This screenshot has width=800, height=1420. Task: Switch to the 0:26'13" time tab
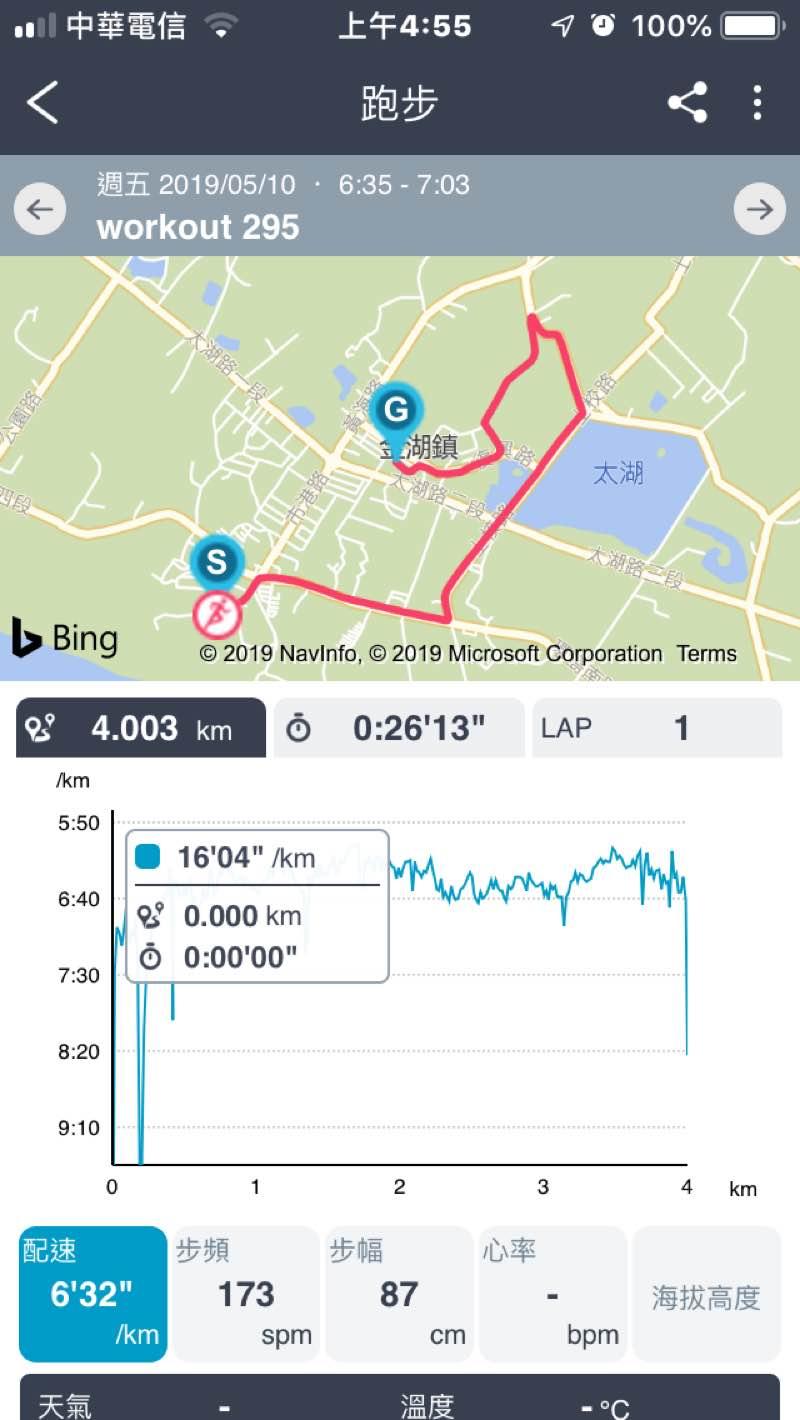click(399, 728)
